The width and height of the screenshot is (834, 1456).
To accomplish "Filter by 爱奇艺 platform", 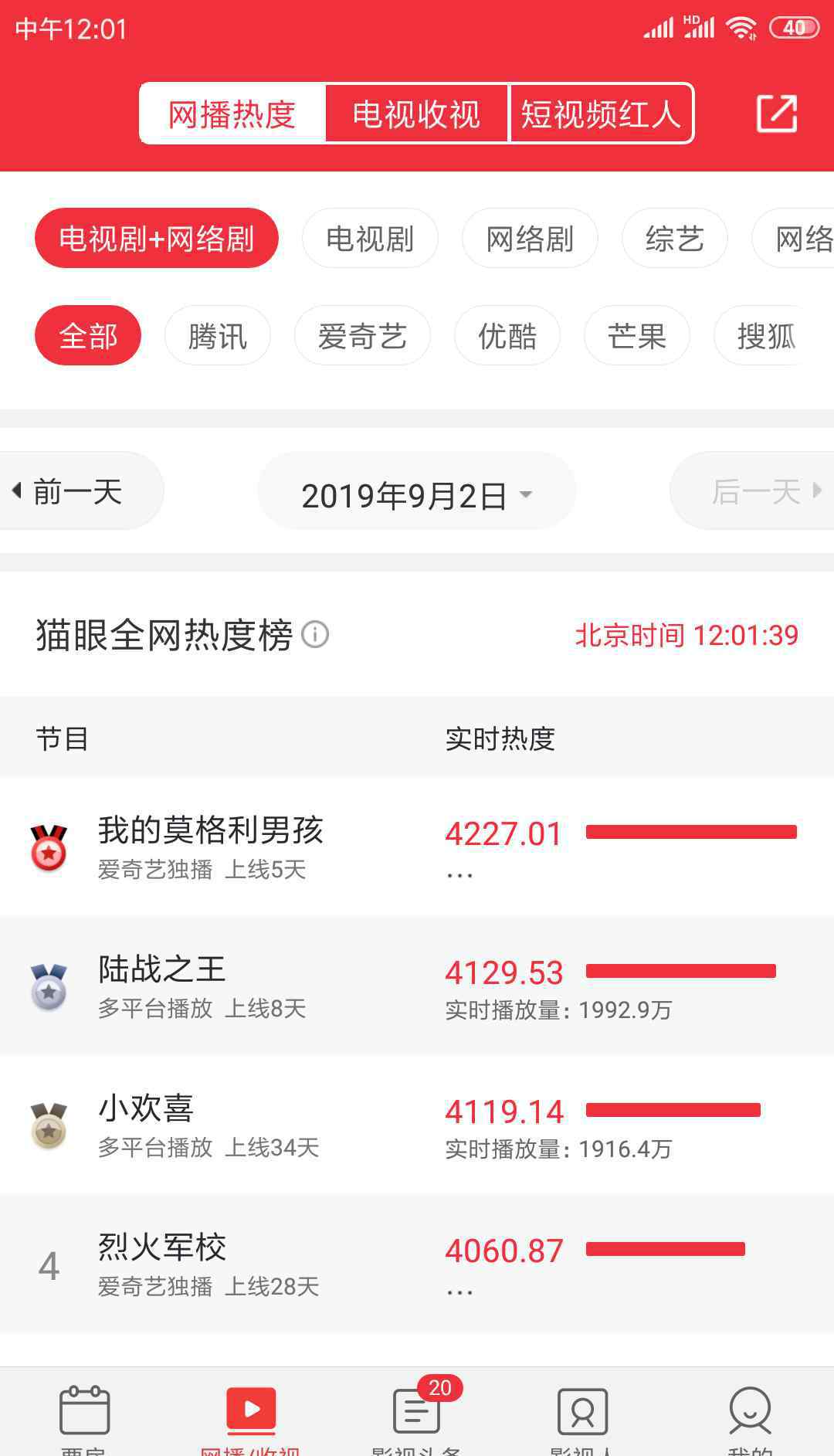I will pyautogui.click(x=362, y=335).
